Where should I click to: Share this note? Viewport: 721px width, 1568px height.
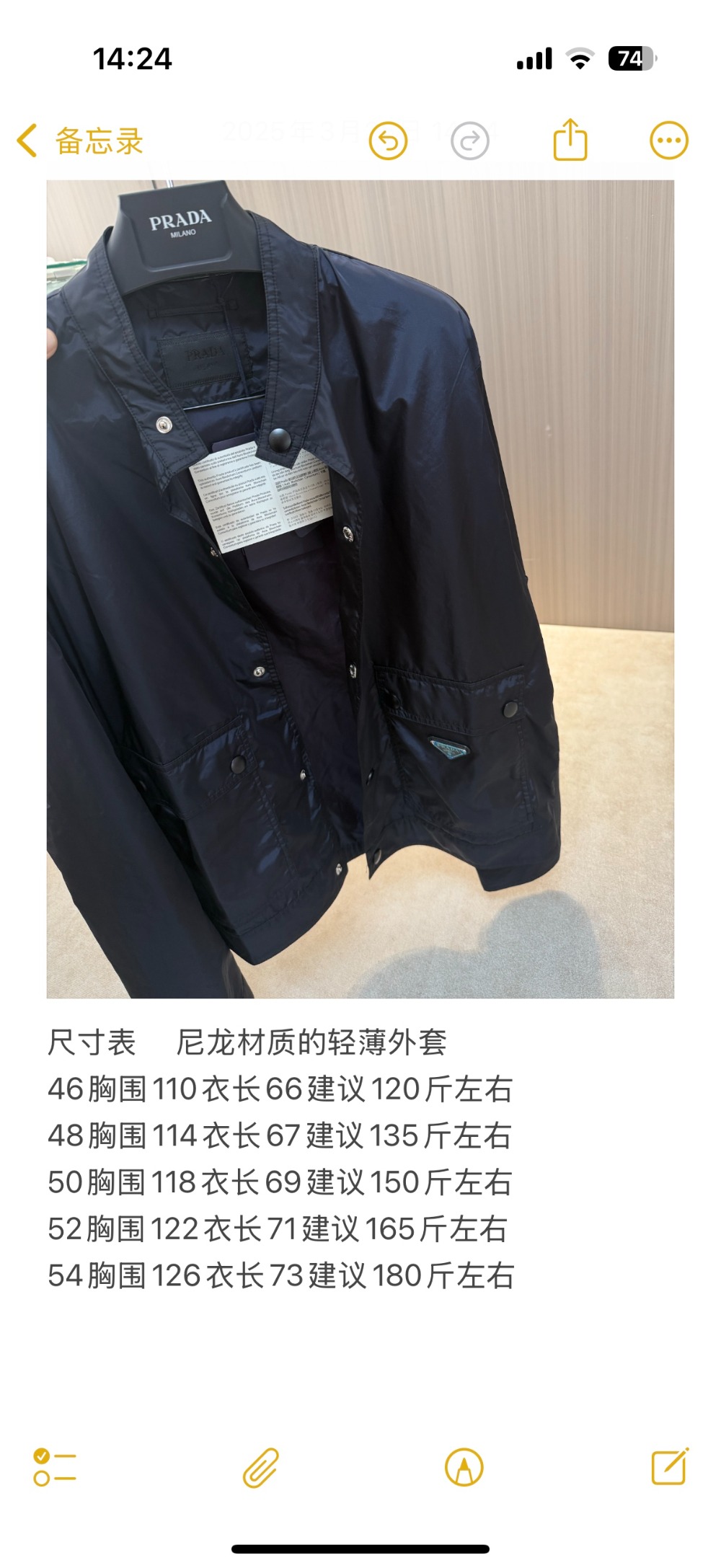pyautogui.click(x=570, y=140)
